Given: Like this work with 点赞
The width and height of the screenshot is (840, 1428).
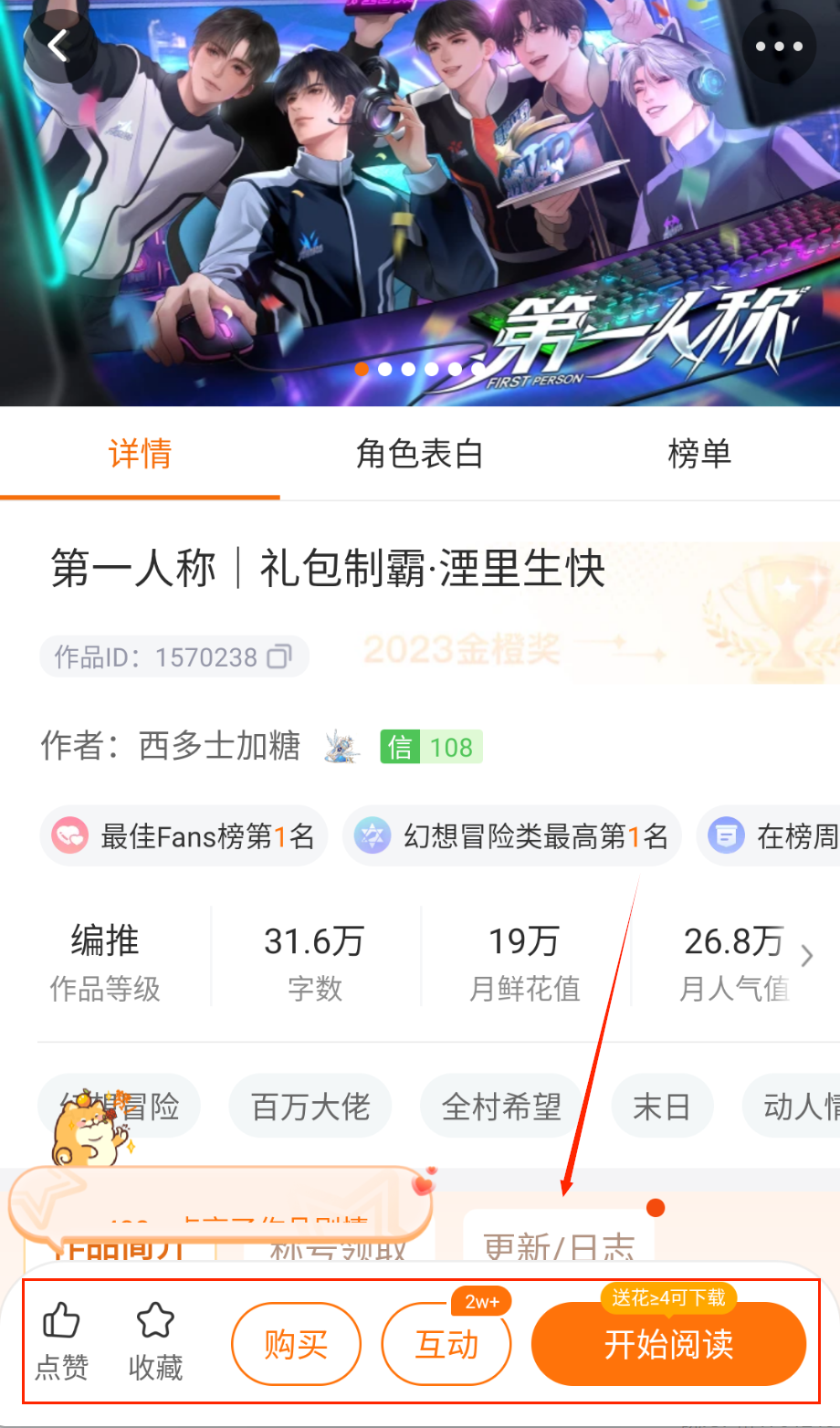Looking at the screenshot, I should [x=62, y=1341].
